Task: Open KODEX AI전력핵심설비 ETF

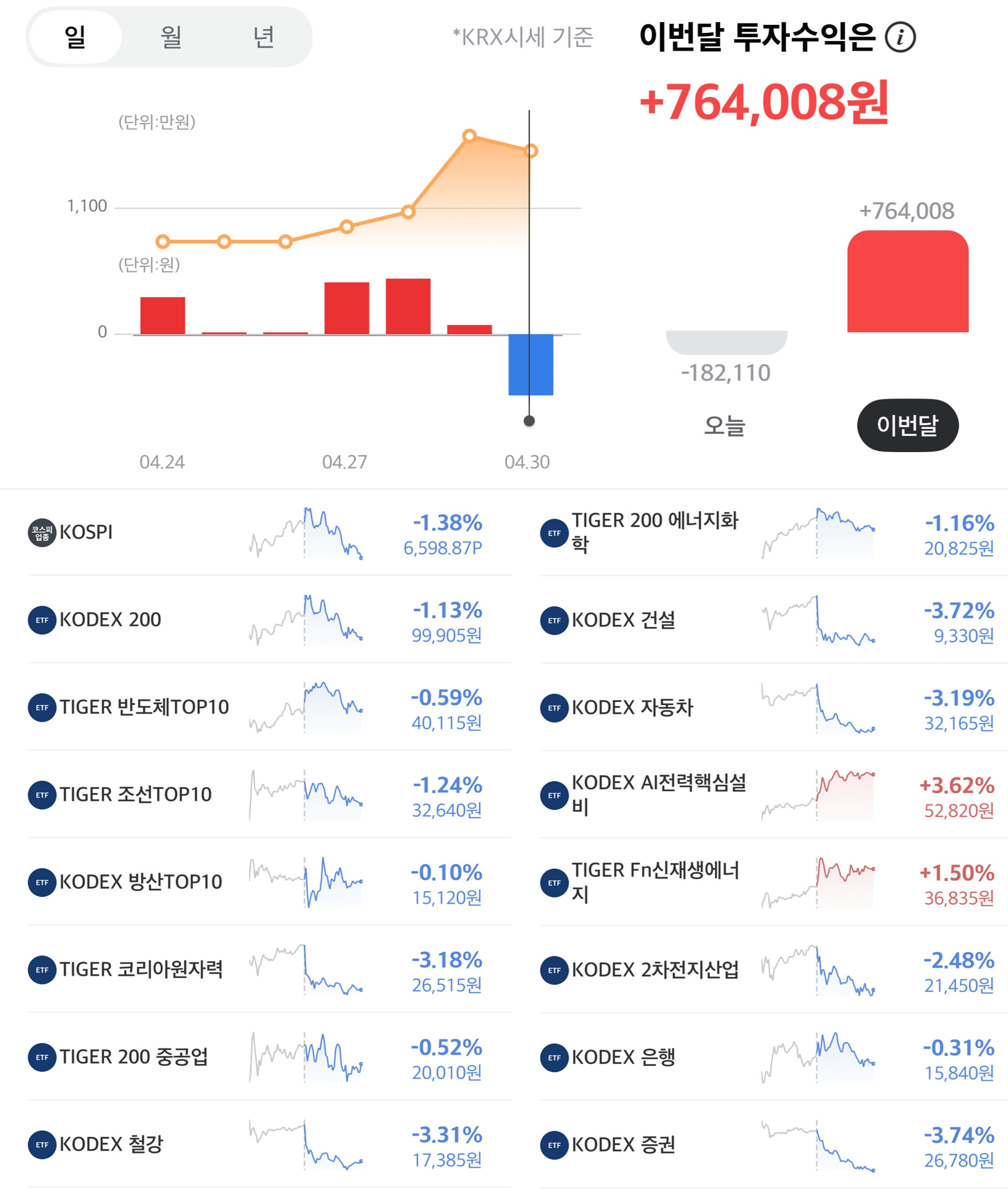Action: coord(767,795)
